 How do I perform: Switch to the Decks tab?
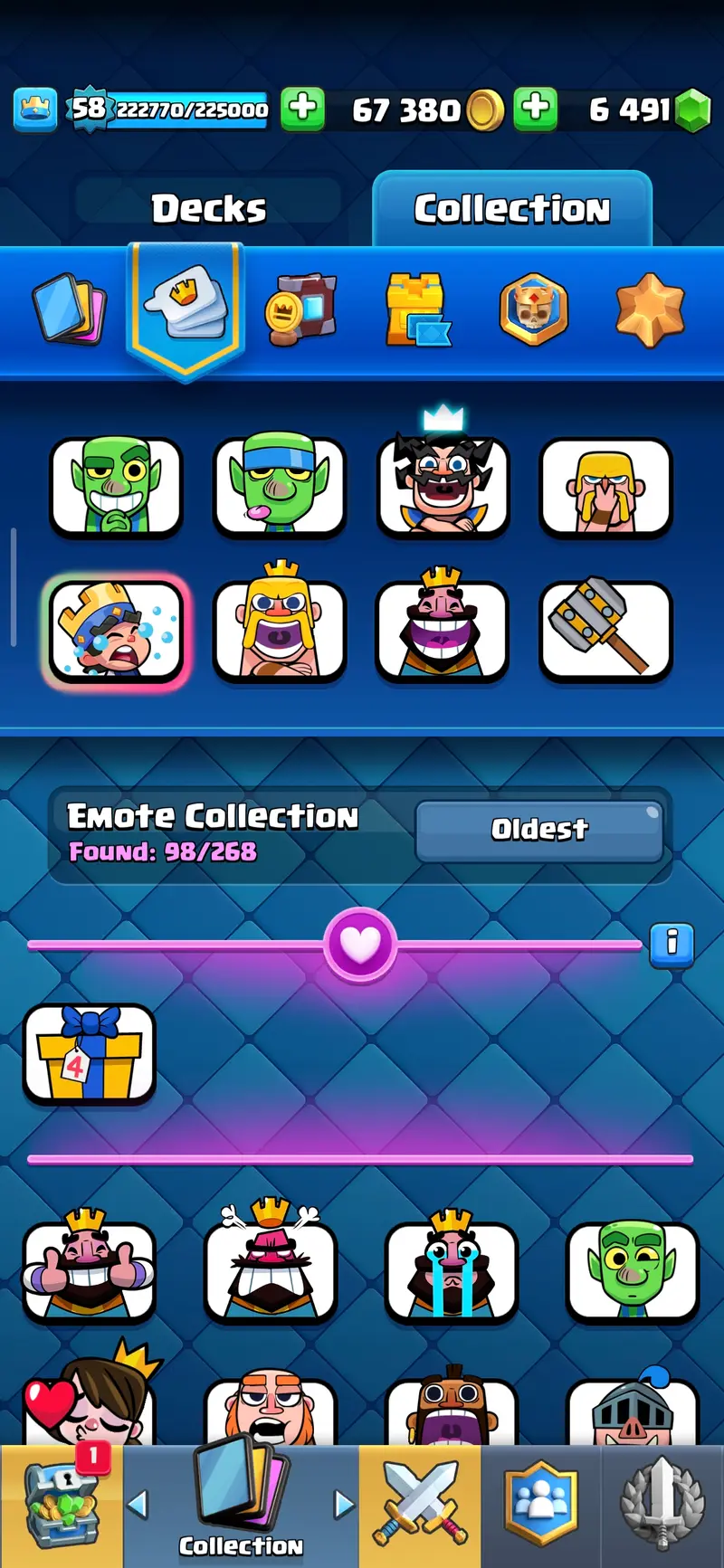pyautogui.click(x=208, y=209)
